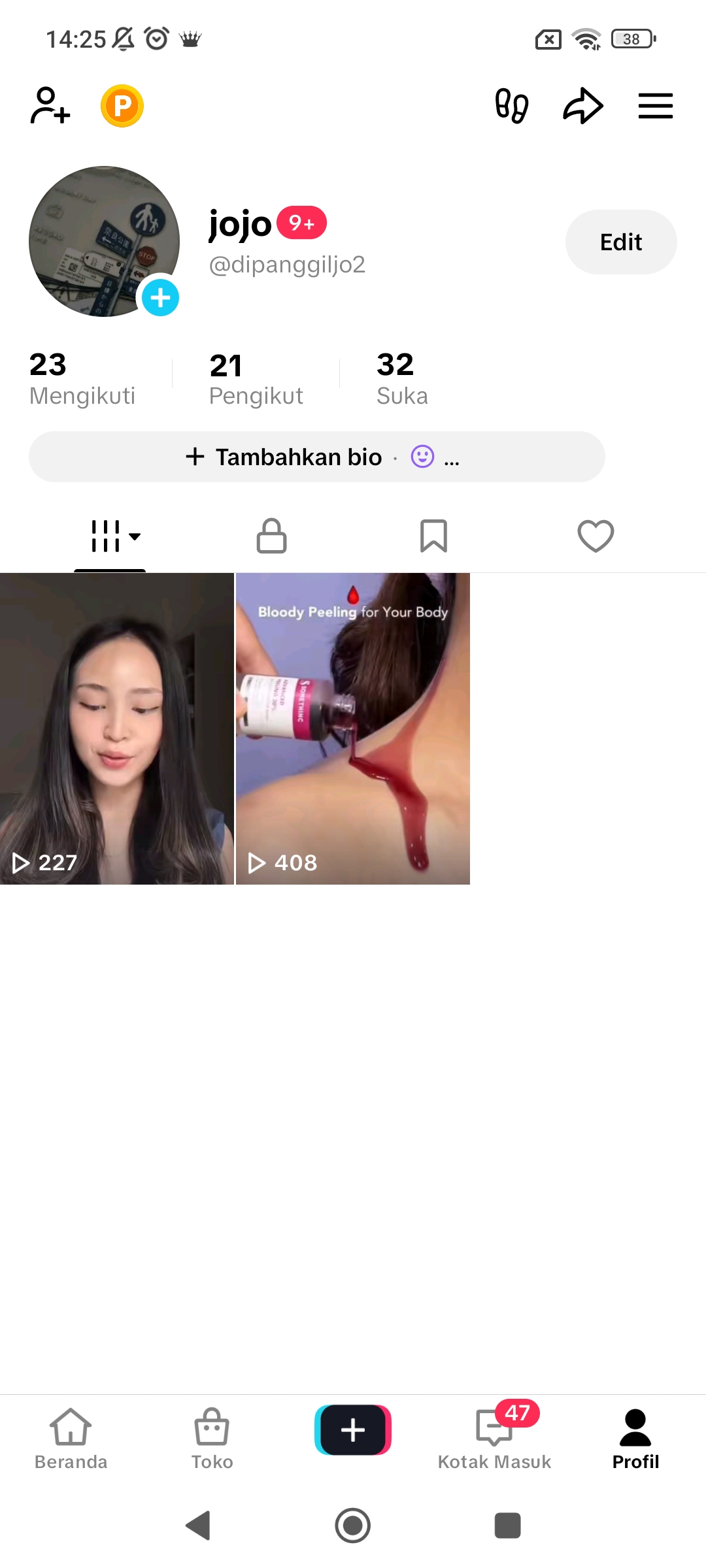Tap the orange P coin badge
Image resolution: width=706 pixels, height=1568 pixels.
[x=122, y=106]
